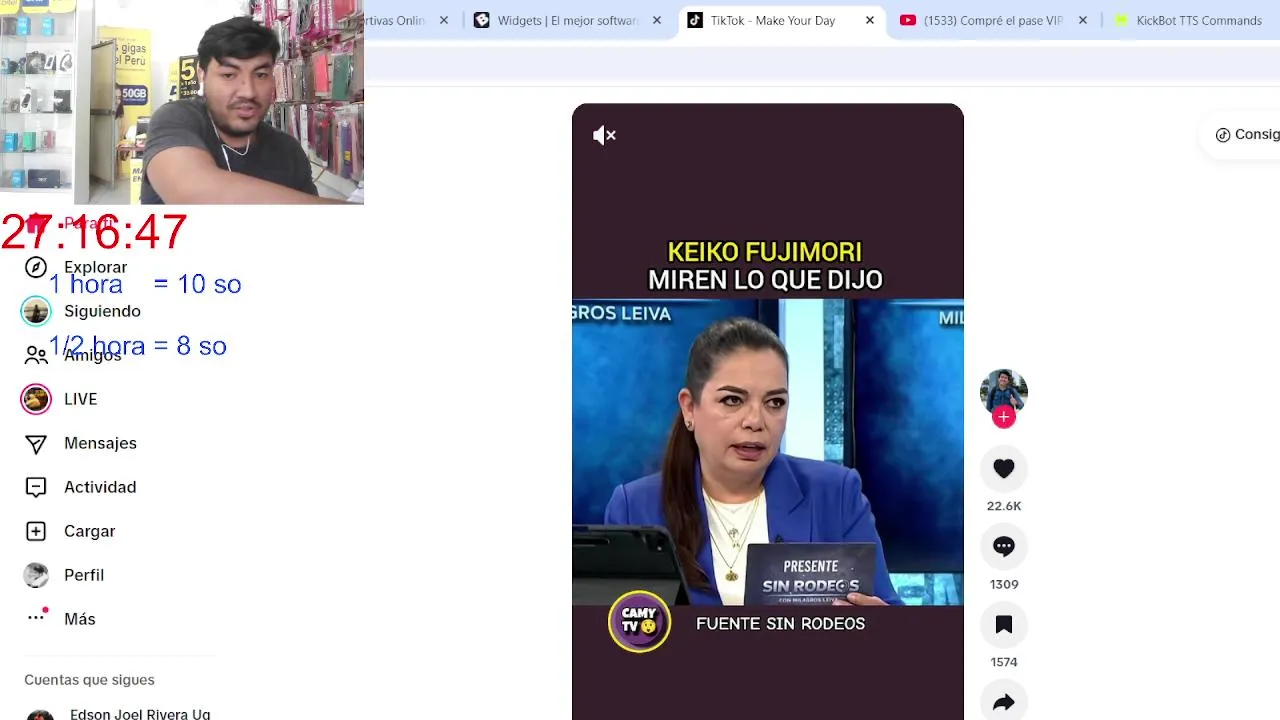Like the Keiko Fujimori video
1280x720 pixels.
[x=1003, y=468]
